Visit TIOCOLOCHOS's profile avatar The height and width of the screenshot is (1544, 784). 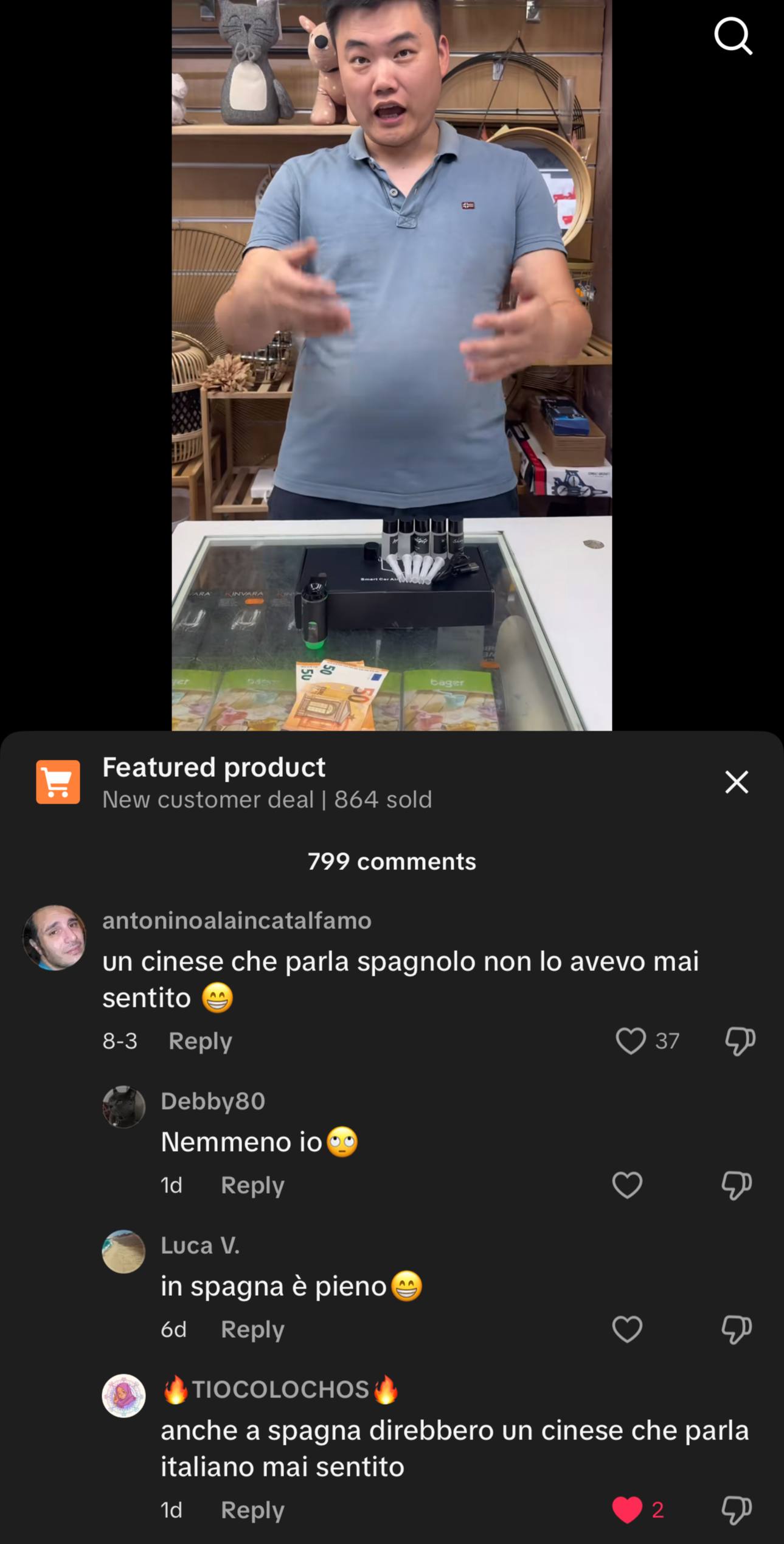123,1396
